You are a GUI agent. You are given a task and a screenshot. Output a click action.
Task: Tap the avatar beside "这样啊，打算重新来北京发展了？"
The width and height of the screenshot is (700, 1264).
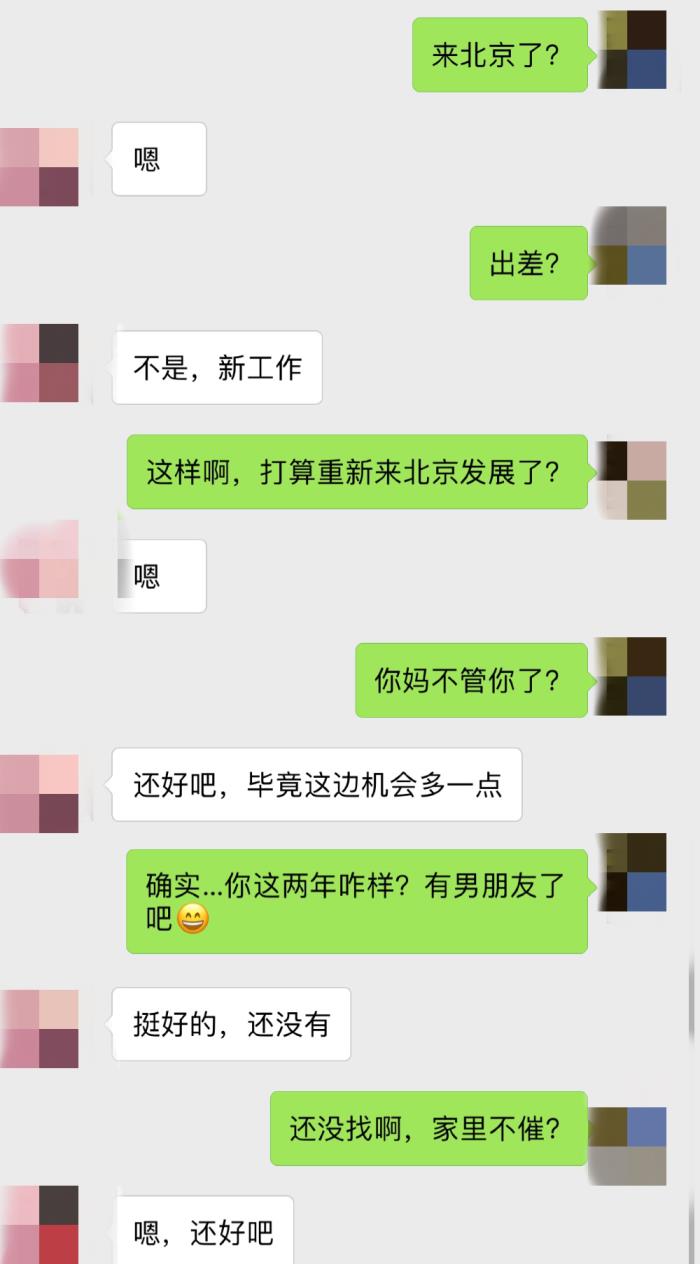click(632, 481)
